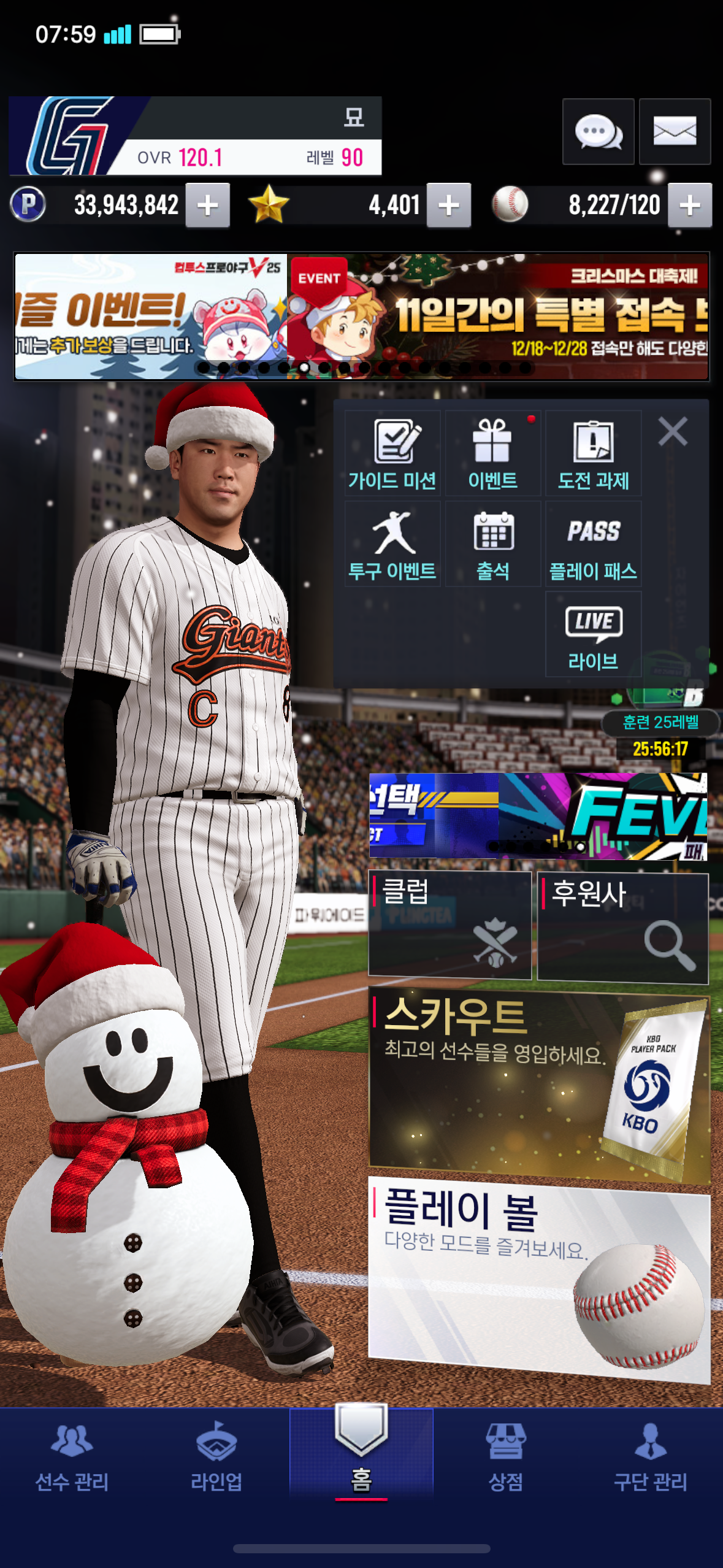Open the 클럽 card
723x1568 pixels.
coord(449,925)
